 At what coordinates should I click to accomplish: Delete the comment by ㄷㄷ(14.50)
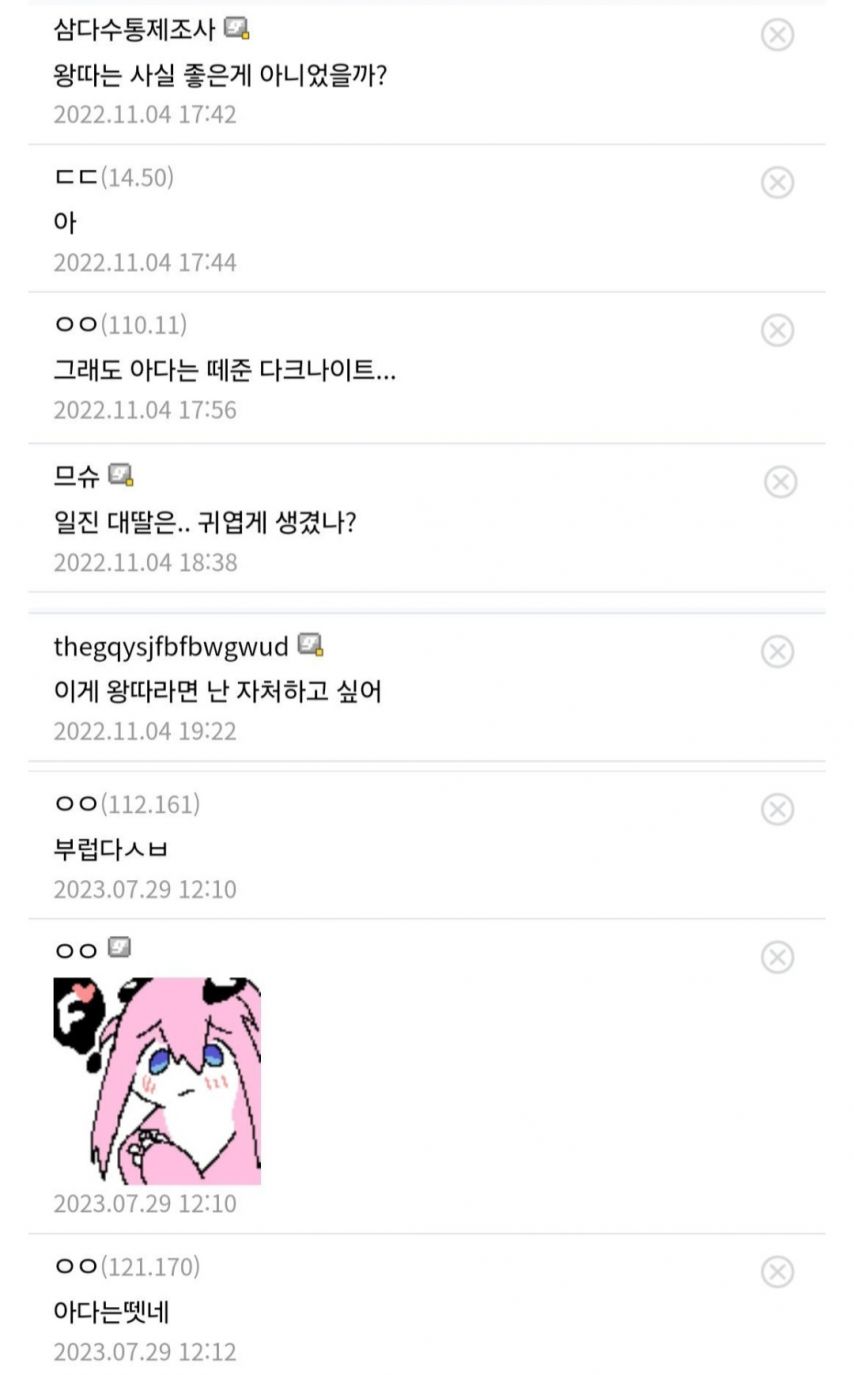click(777, 182)
